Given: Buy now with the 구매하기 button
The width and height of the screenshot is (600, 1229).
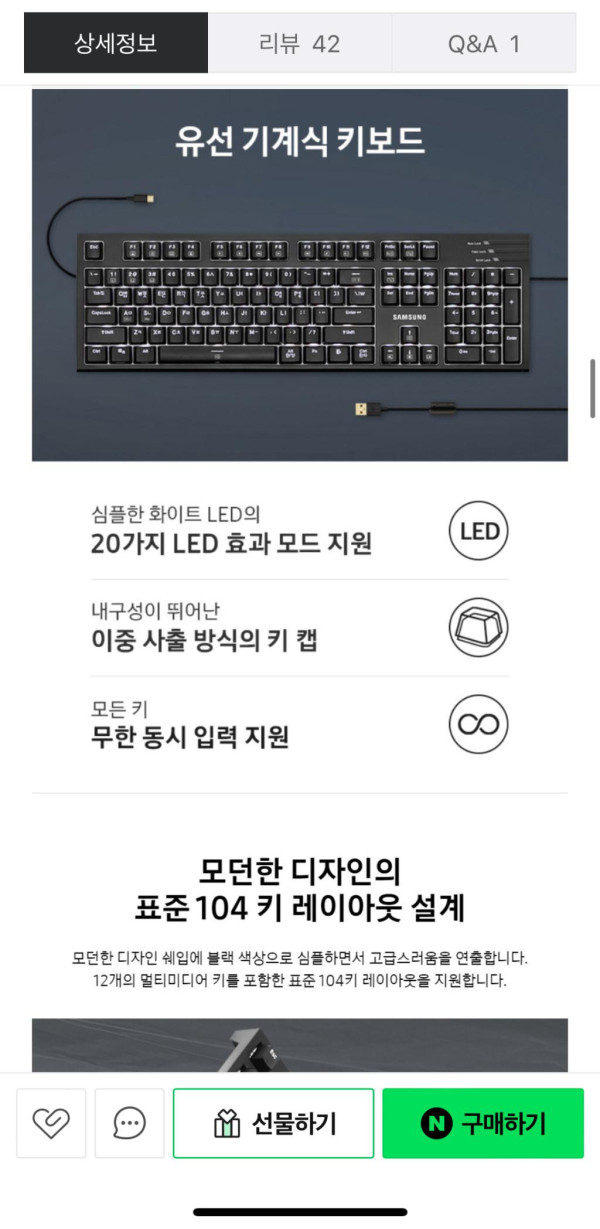Looking at the screenshot, I should click(482, 1123).
